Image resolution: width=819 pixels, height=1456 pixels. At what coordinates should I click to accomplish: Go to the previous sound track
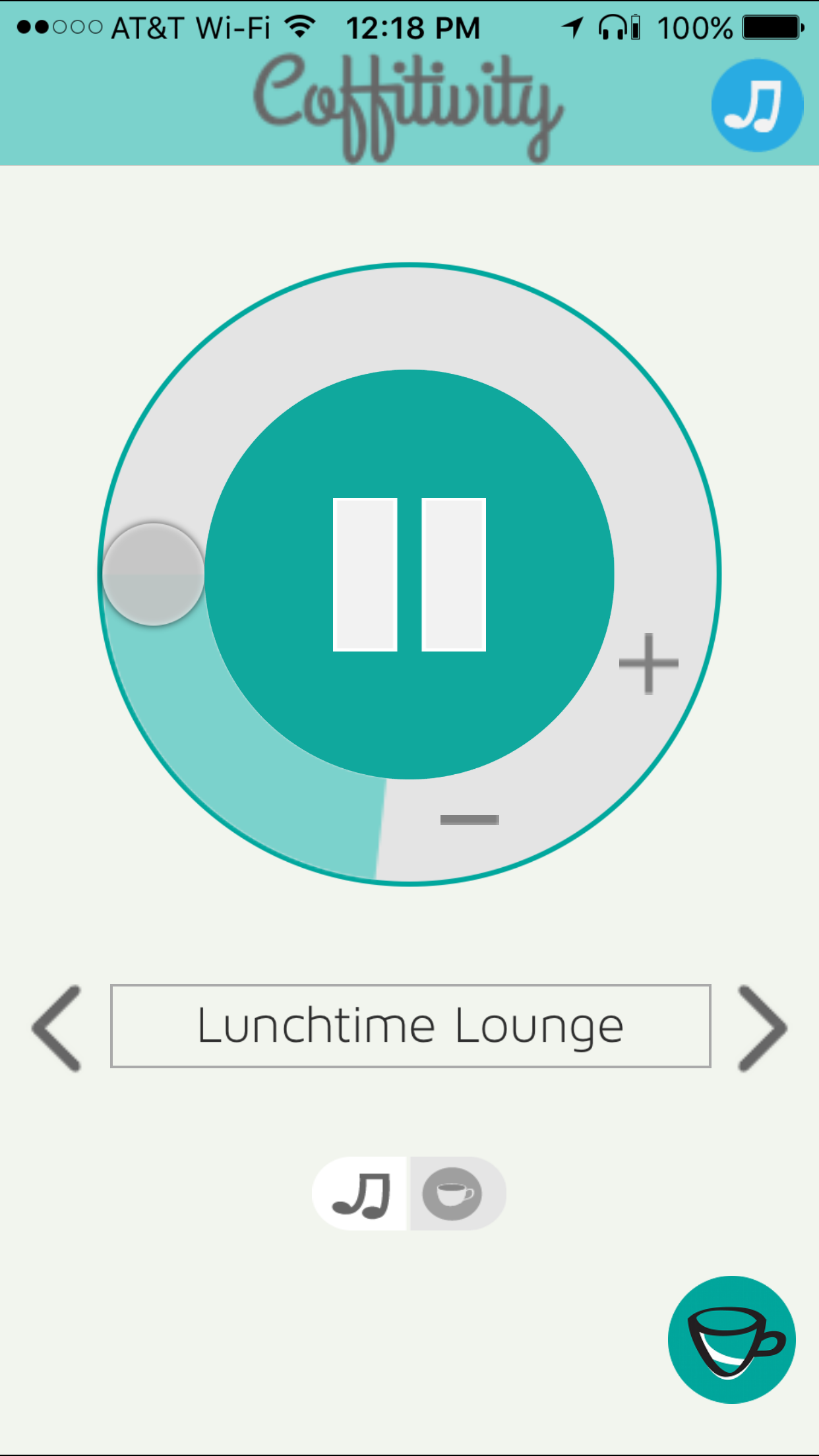coord(57,1027)
